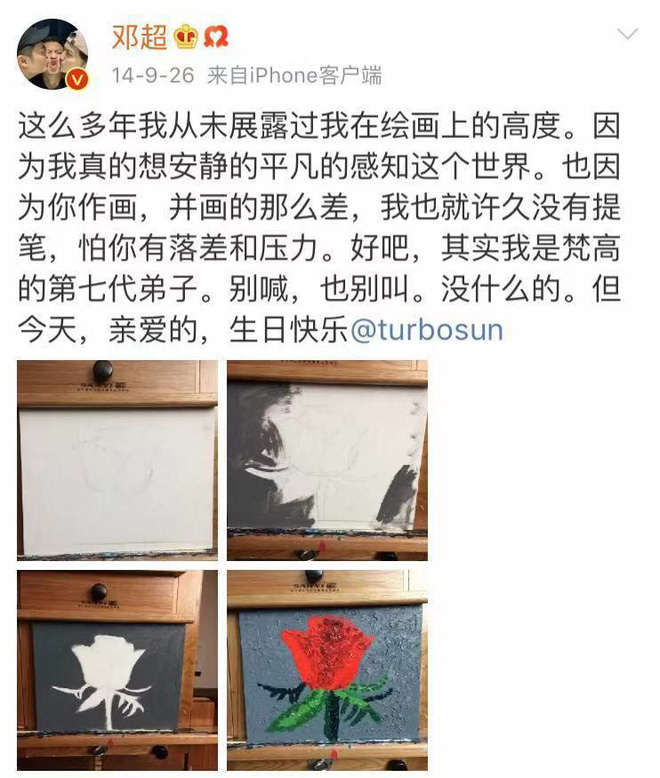Expand the post options chevron
The image size is (660, 778).
(x=627, y=35)
